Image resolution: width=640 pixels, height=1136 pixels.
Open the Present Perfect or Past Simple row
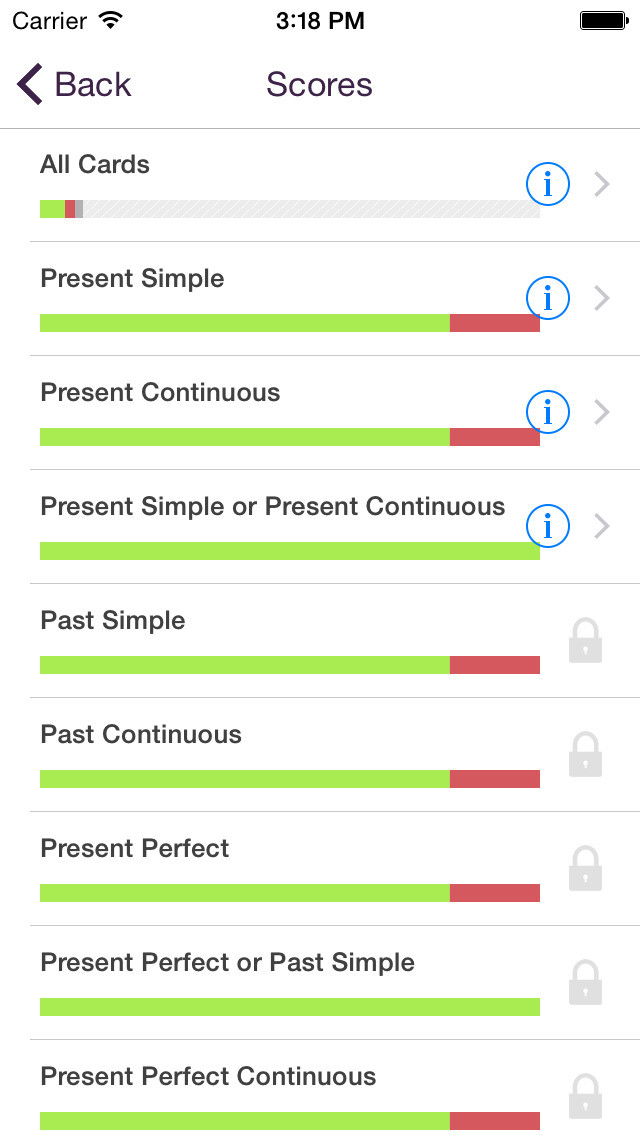coord(320,982)
